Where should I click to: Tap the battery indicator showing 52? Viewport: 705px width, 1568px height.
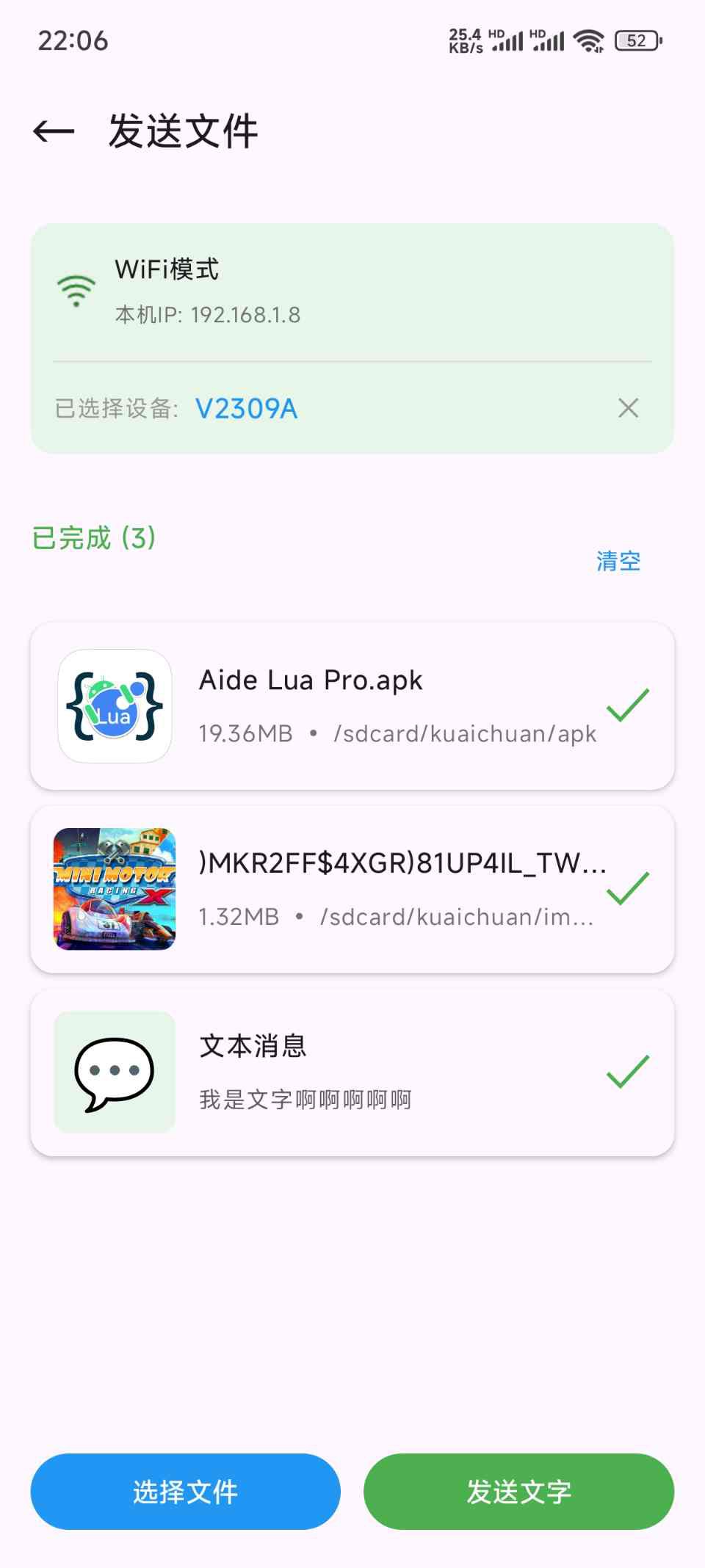click(x=637, y=40)
